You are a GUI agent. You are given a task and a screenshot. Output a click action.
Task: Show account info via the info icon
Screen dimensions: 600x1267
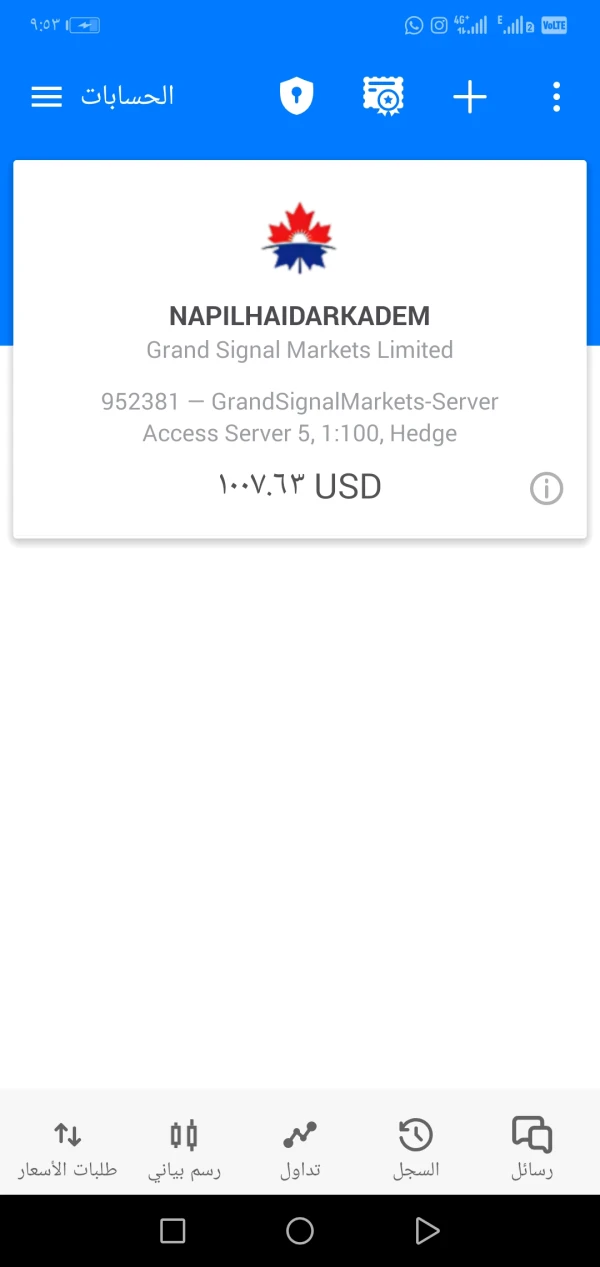(x=546, y=489)
